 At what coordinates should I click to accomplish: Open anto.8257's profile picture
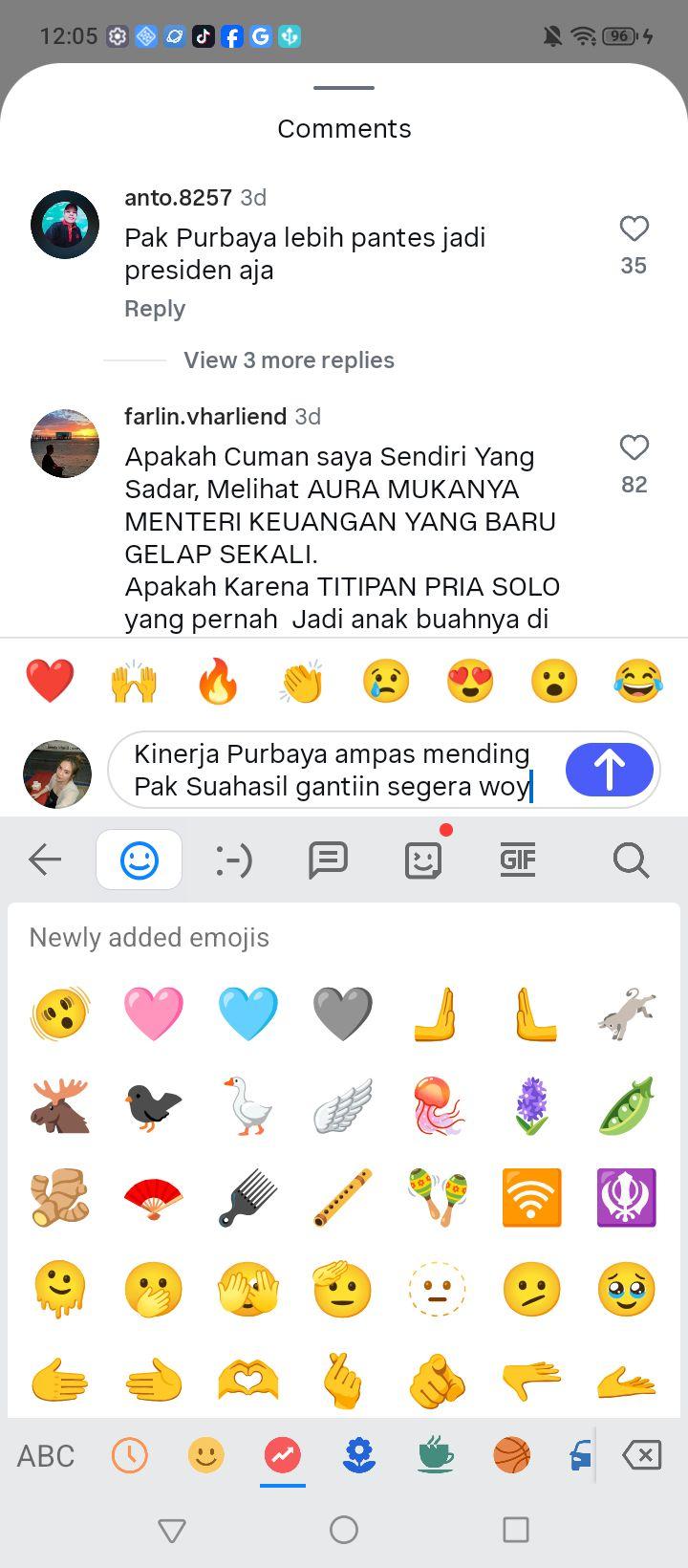pos(65,225)
